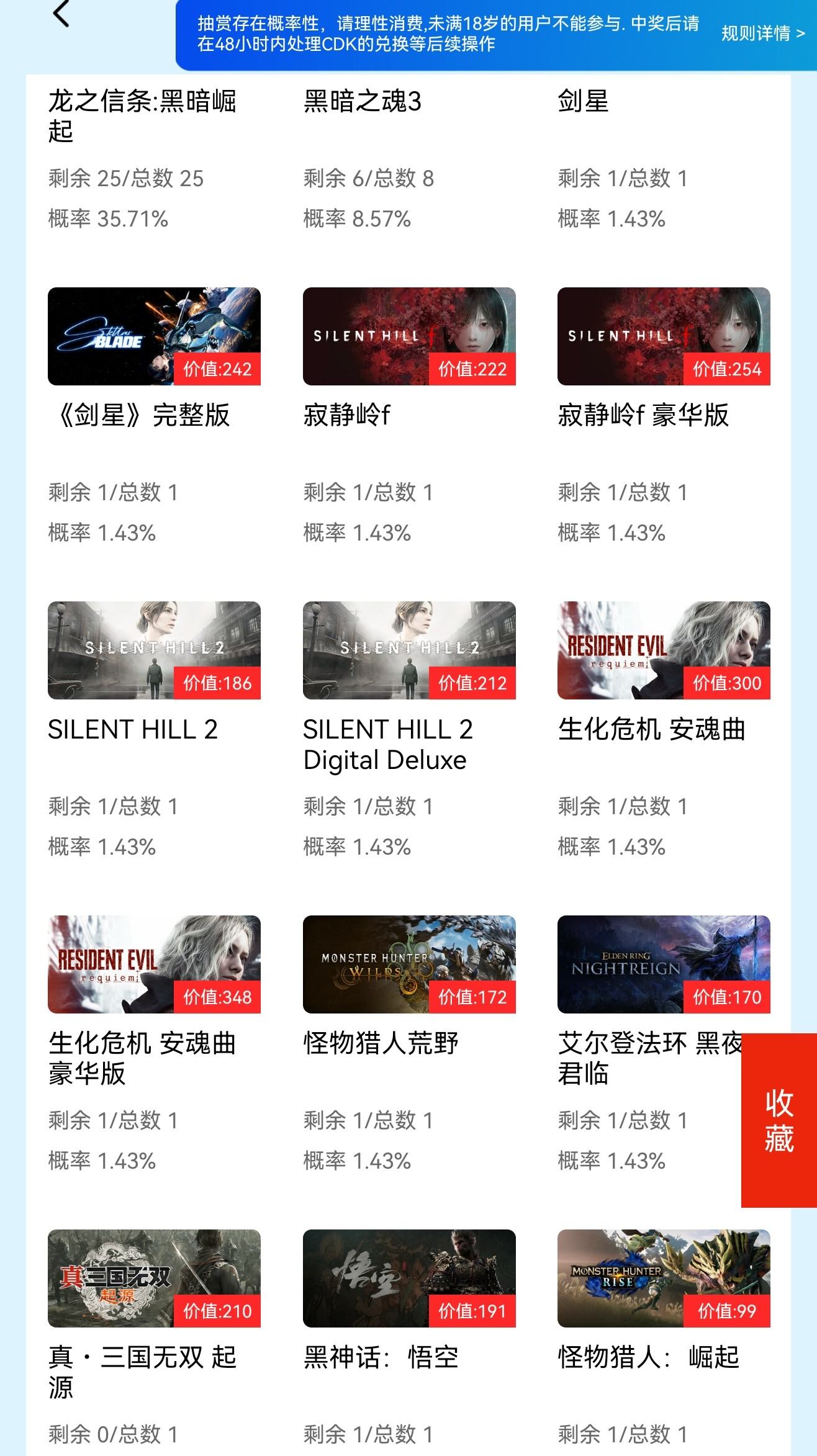Open the 《剑星》完整版 prize card
The width and height of the screenshot is (817, 1456).
[154, 336]
